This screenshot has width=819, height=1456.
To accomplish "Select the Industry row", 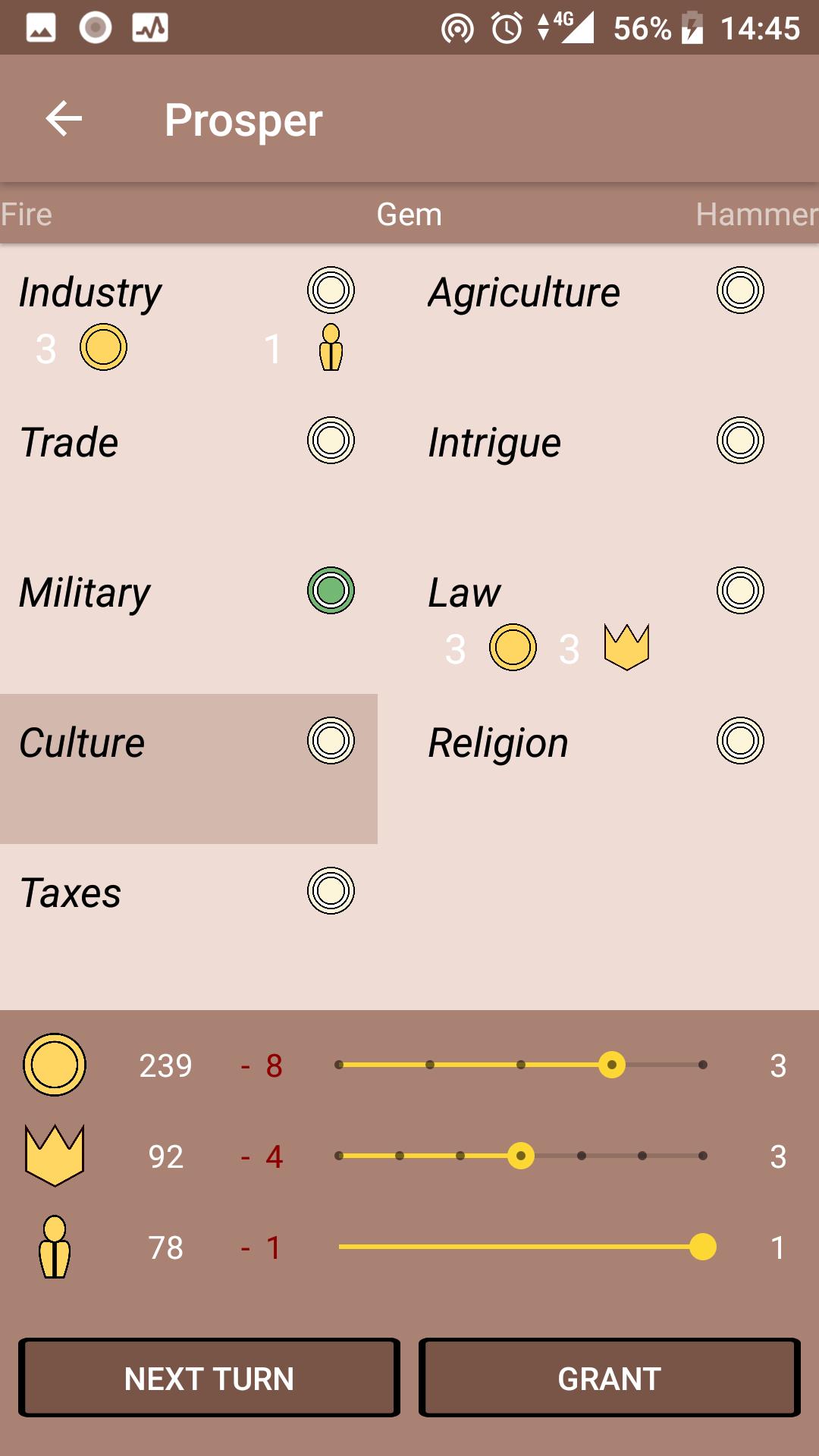I will (x=188, y=318).
